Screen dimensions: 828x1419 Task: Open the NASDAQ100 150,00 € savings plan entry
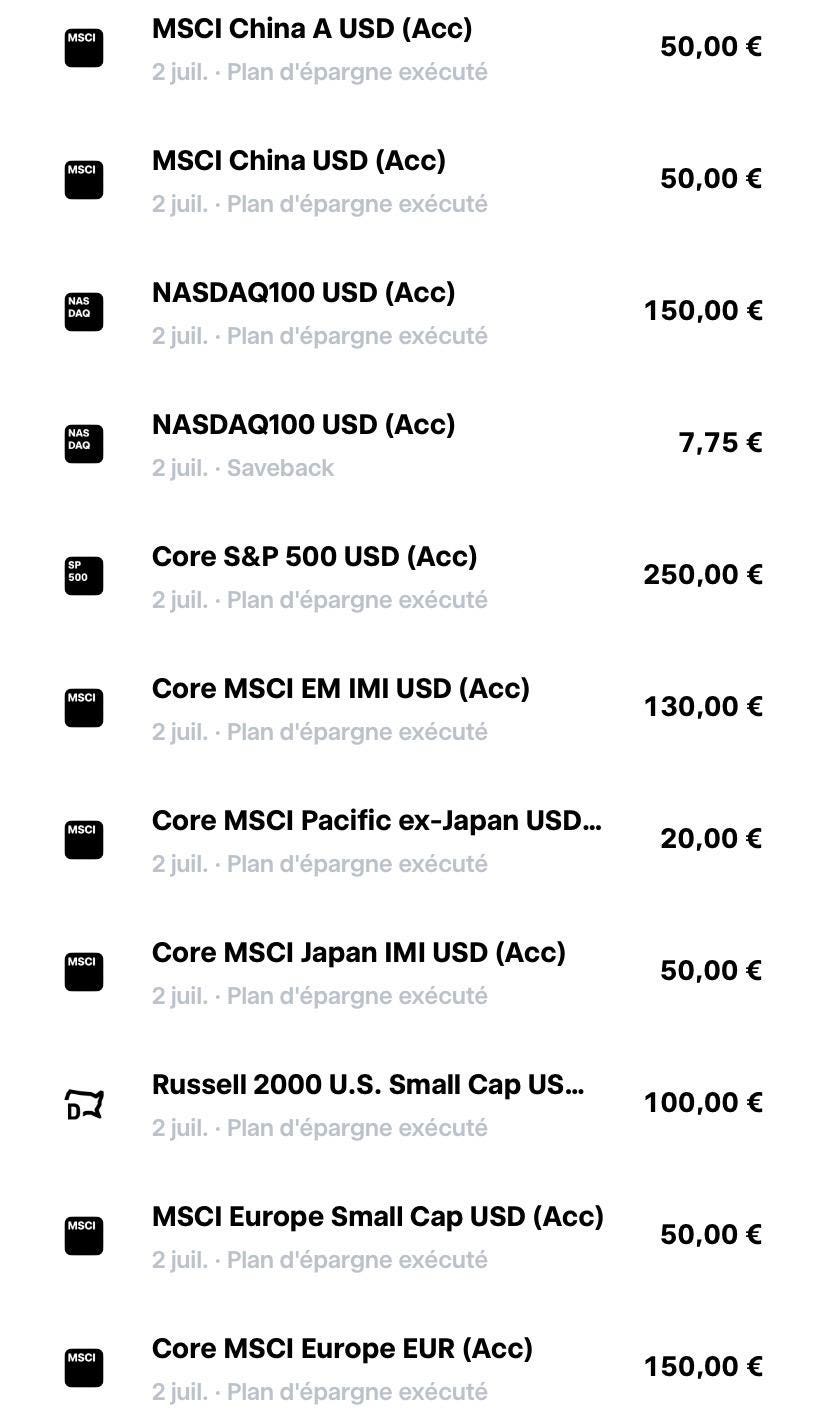414,312
